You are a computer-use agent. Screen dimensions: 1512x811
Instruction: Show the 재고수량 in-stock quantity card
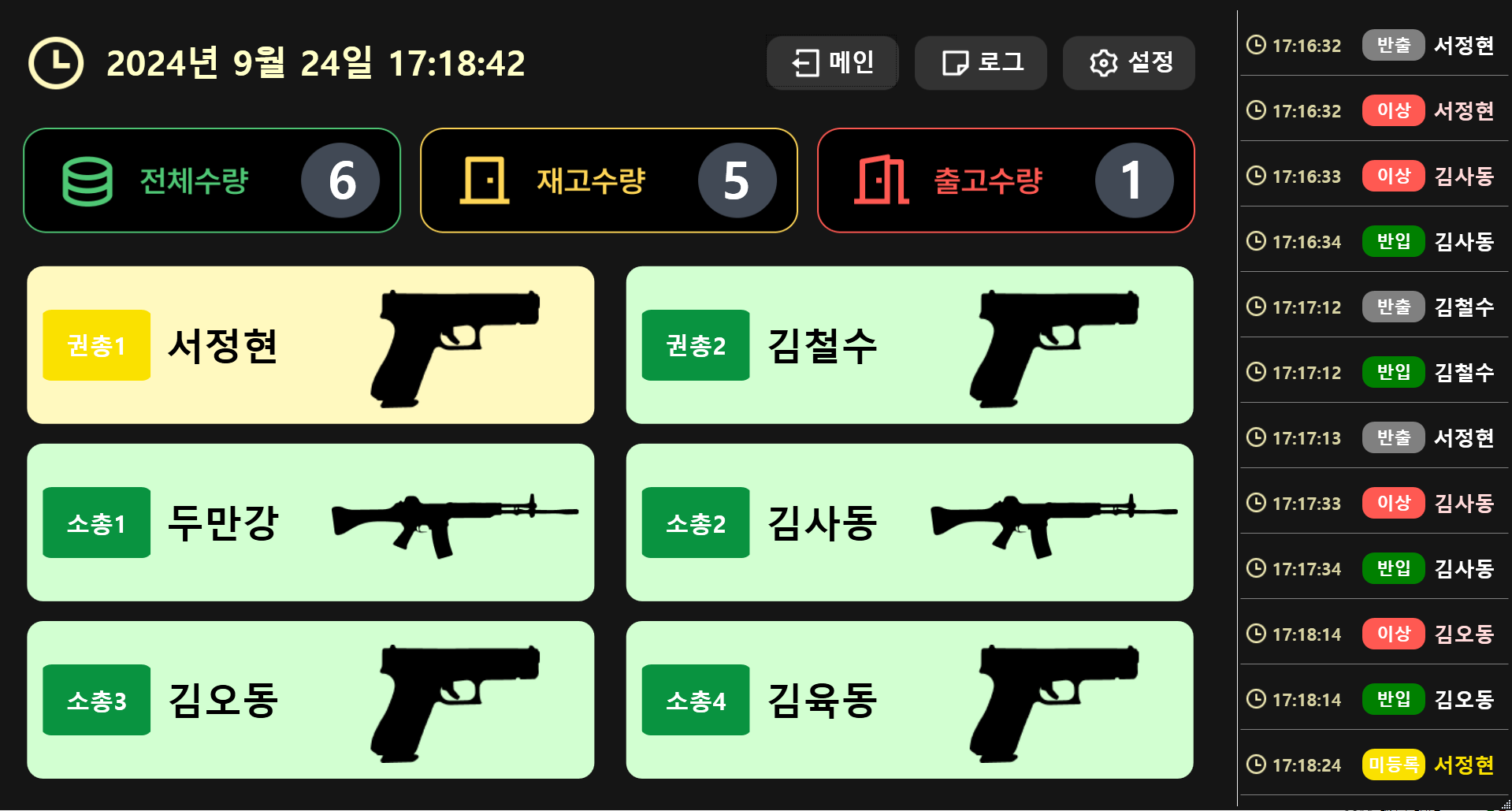pyautogui.click(x=609, y=180)
